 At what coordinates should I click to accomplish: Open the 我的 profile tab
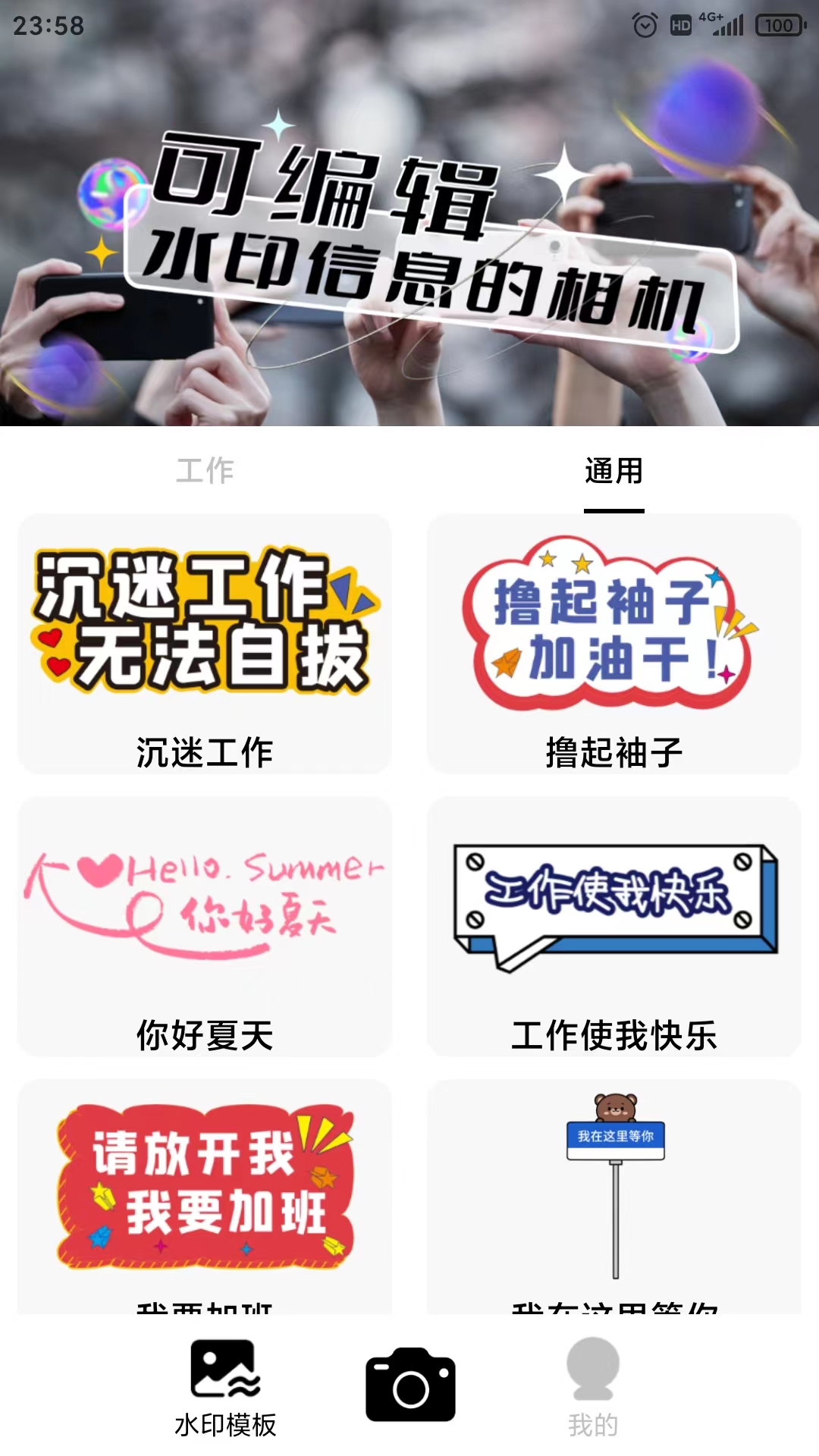pos(593,1388)
